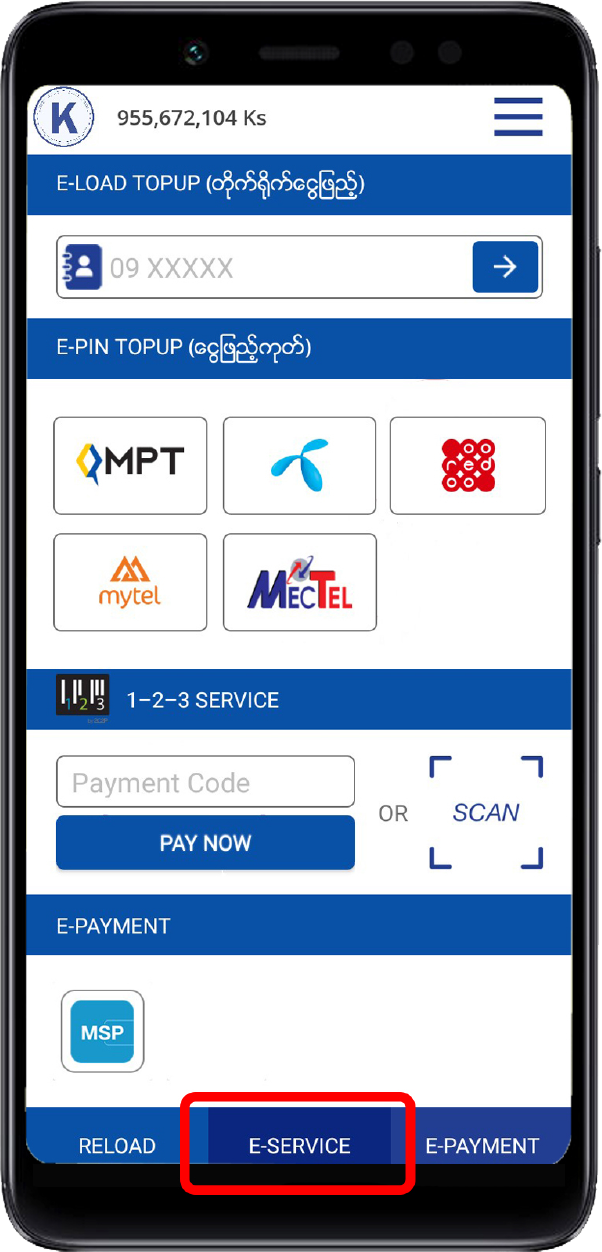Screen dimensions: 602x1252
Task: Open the hamburger menu
Action: tap(518, 117)
